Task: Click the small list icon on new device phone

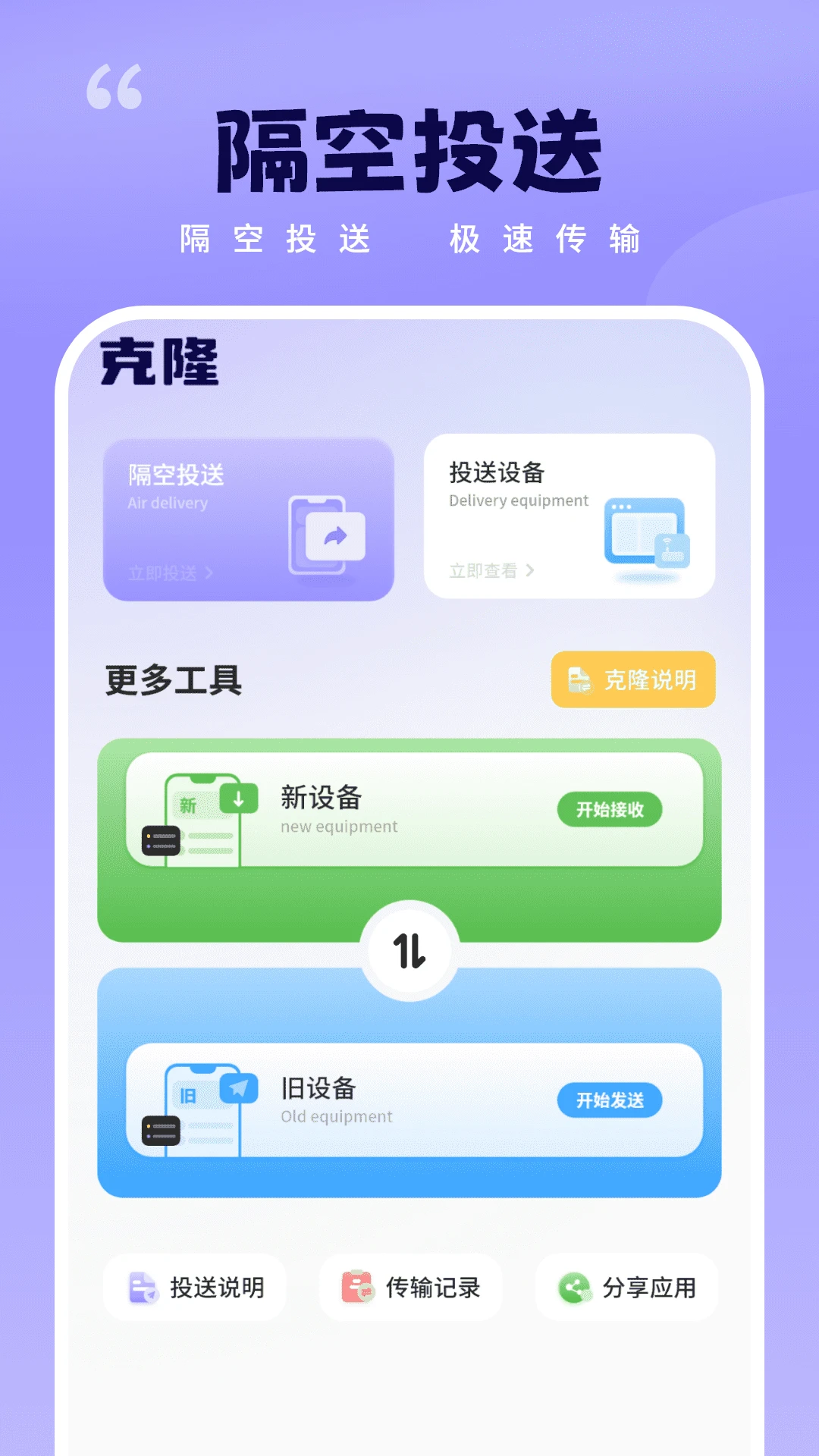Action: point(162,840)
